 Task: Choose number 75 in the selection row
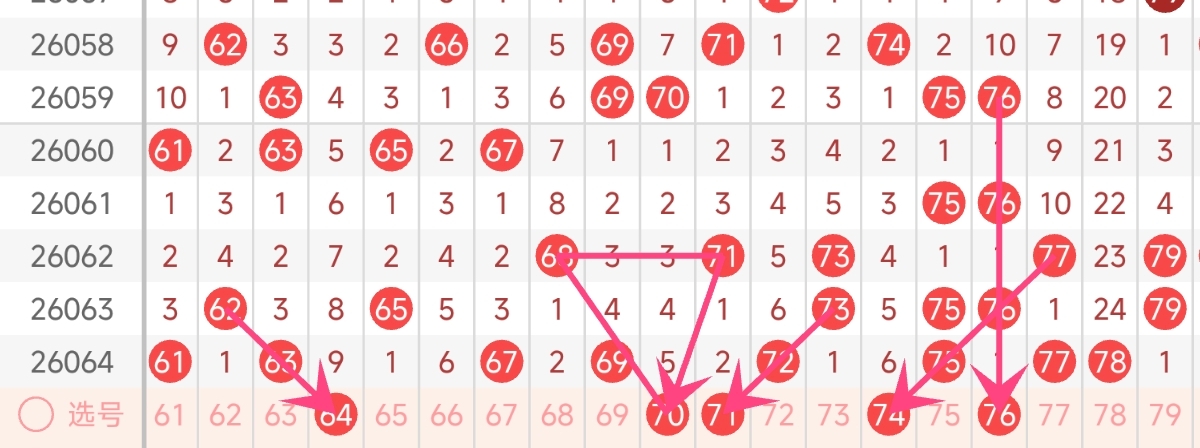click(943, 414)
